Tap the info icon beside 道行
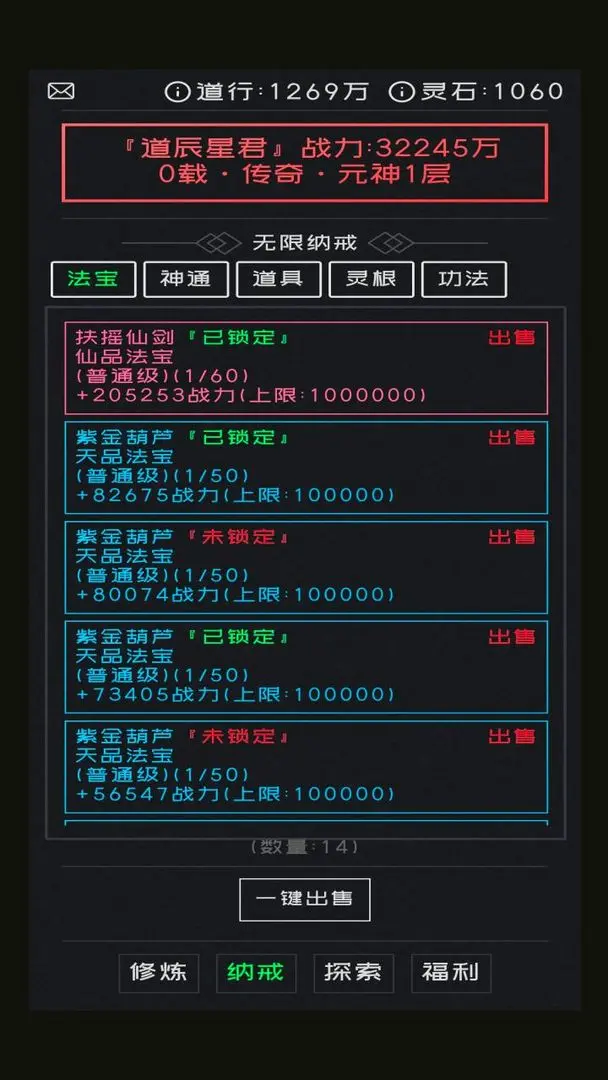The width and height of the screenshot is (608, 1080). point(177,91)
